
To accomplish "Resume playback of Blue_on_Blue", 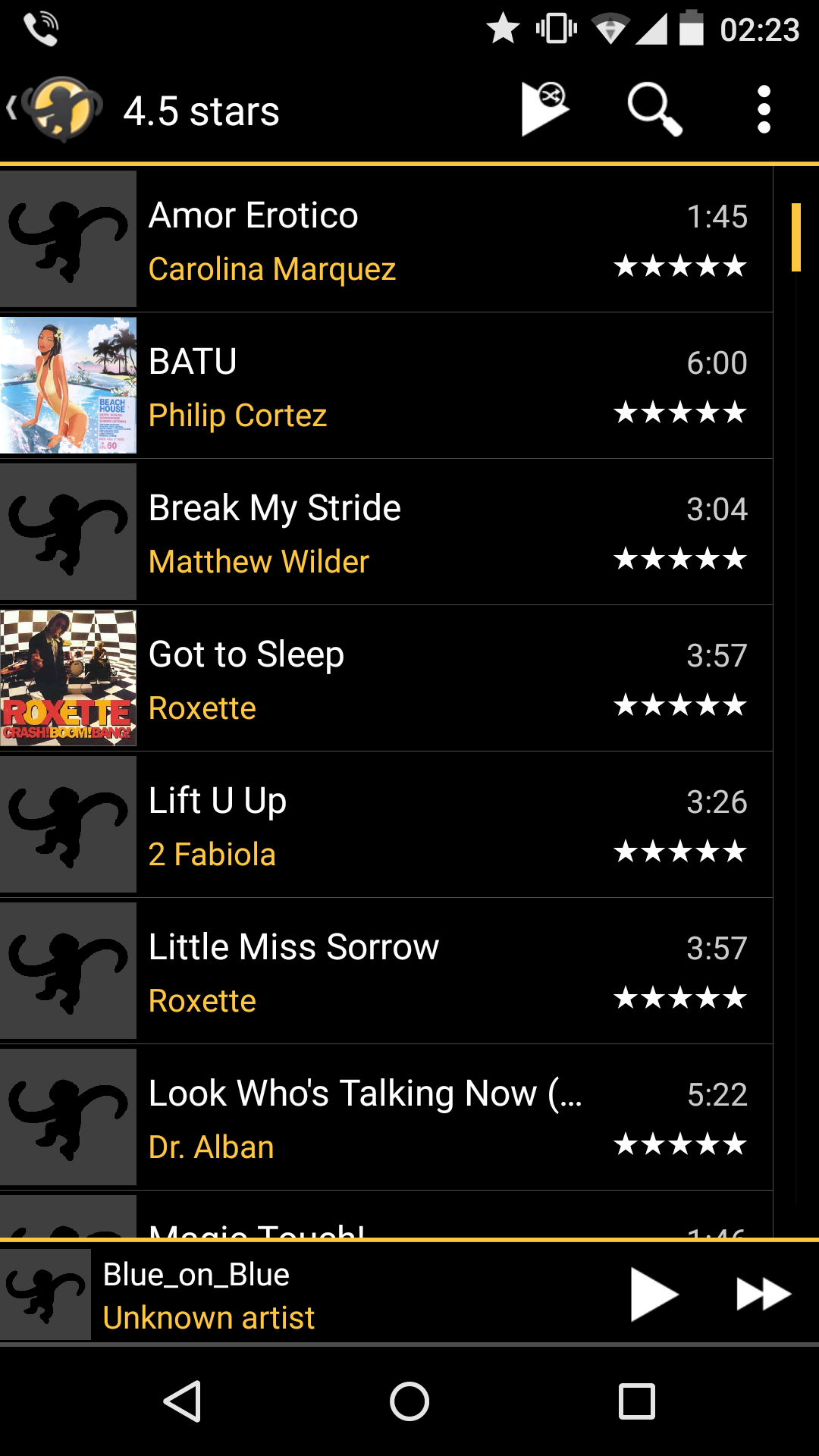I will tap(654, 1294).
